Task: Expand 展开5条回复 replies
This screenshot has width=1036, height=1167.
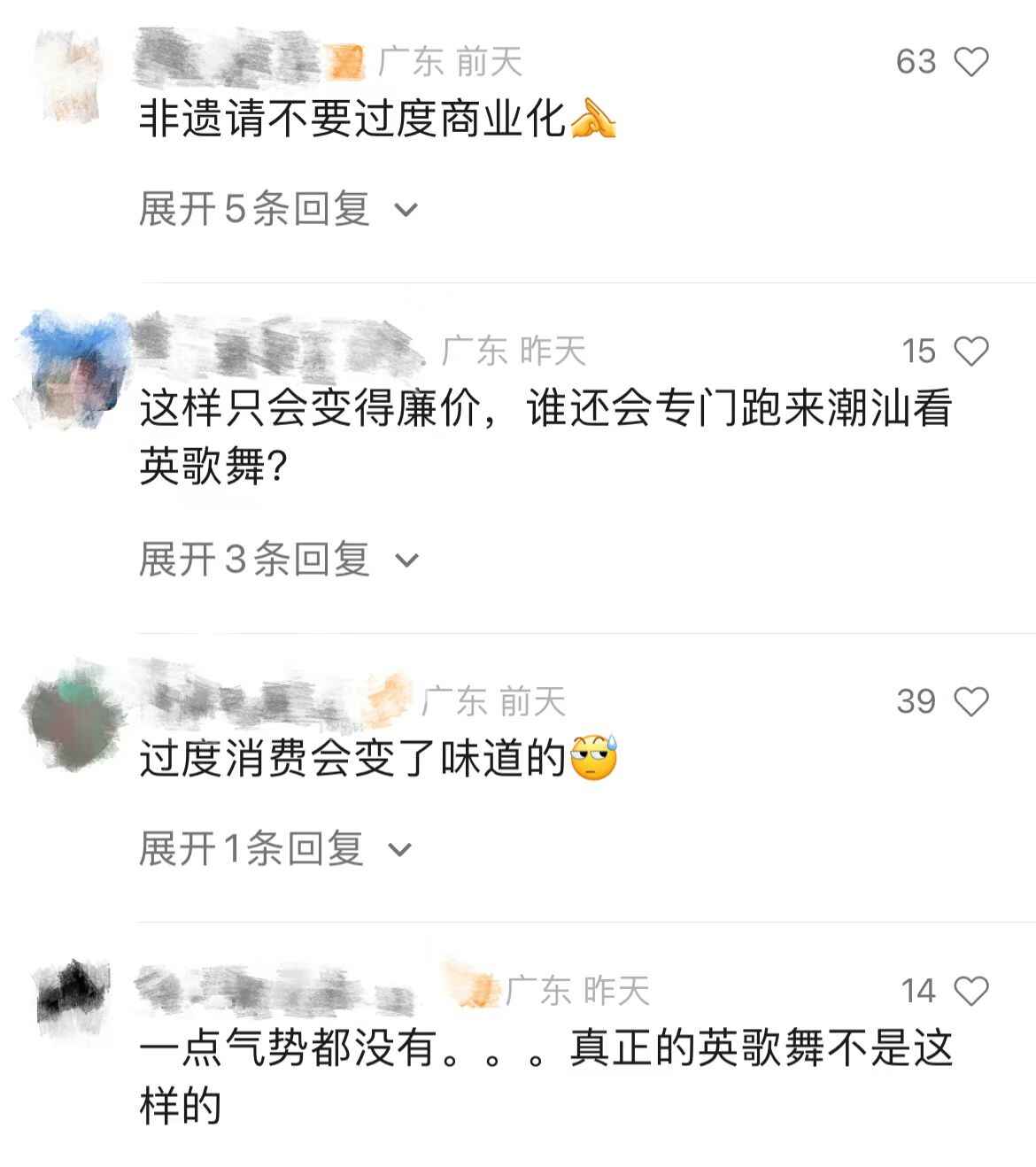Action: tap(275, 210)
